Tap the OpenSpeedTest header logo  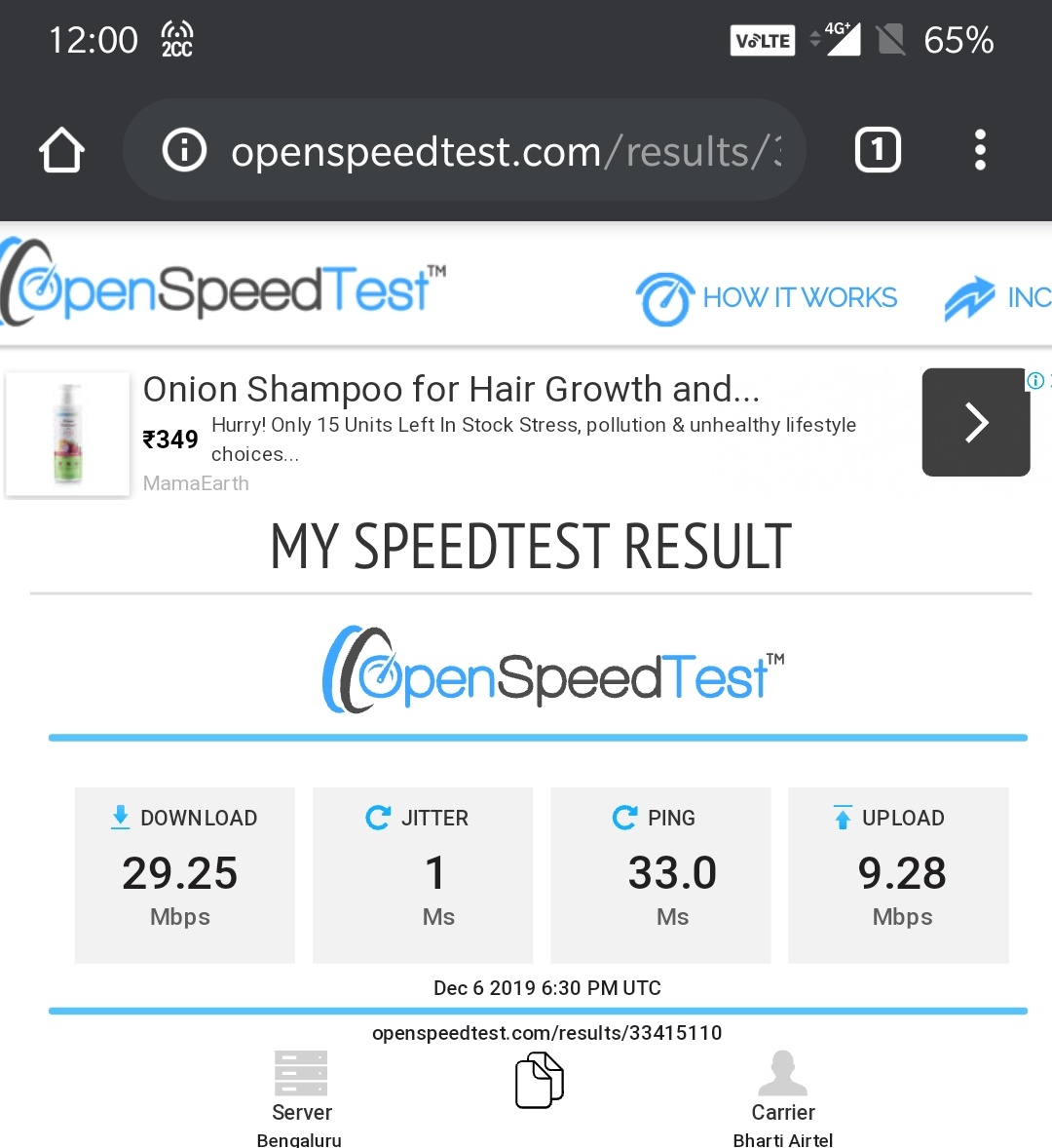tap(224, 287)
